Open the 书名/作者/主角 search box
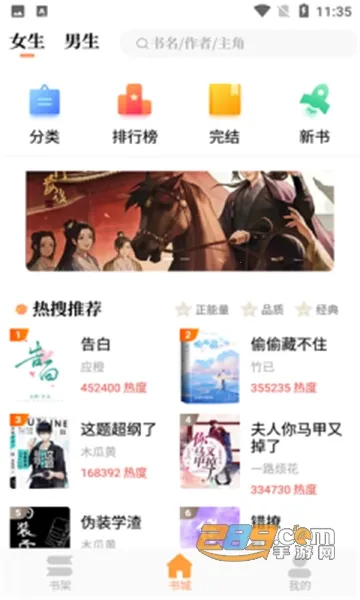This screenshot has height=600, width=360. pos(239,43)
